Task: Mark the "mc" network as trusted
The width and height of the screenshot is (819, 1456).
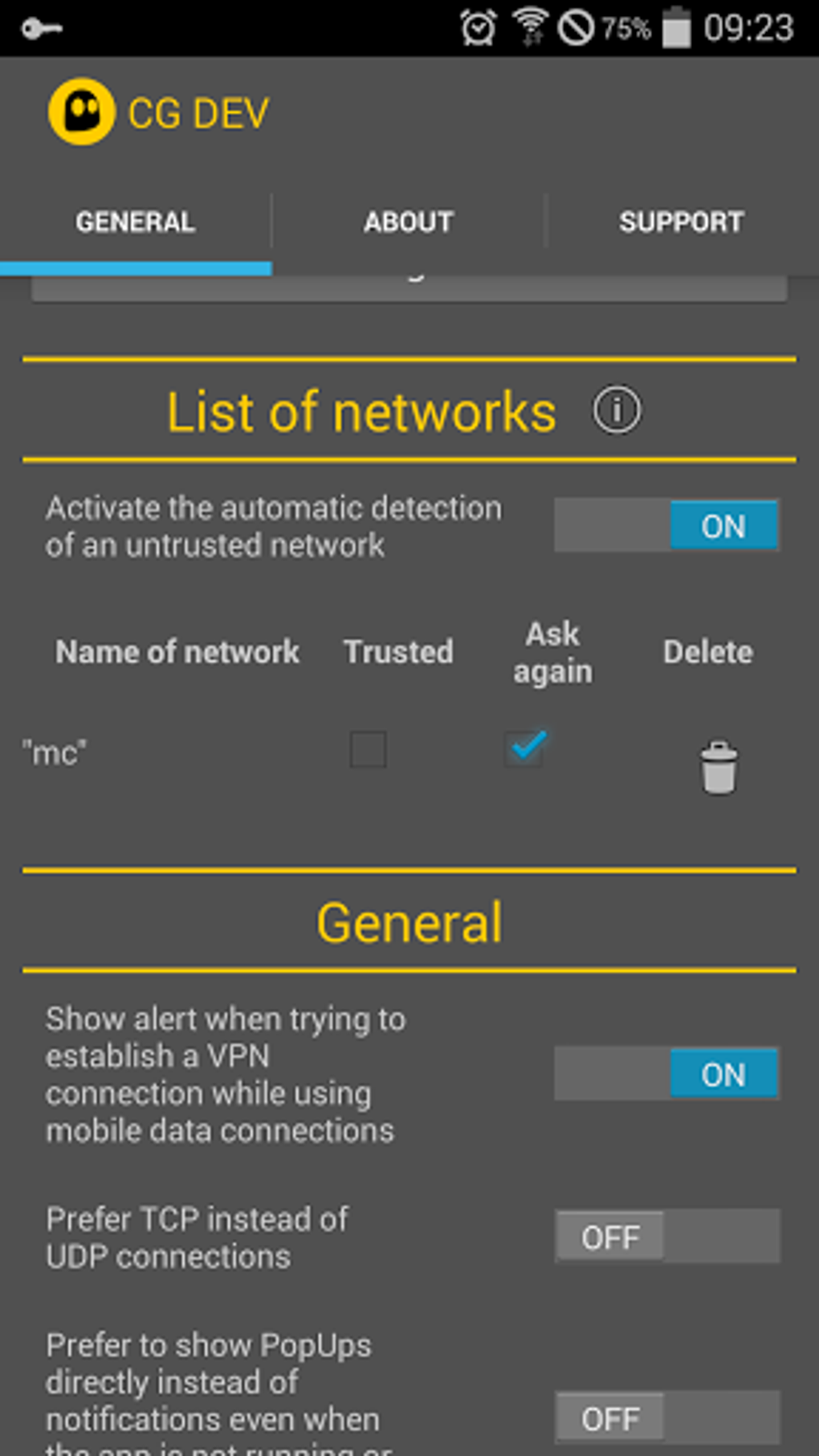Action: [369, 749]
